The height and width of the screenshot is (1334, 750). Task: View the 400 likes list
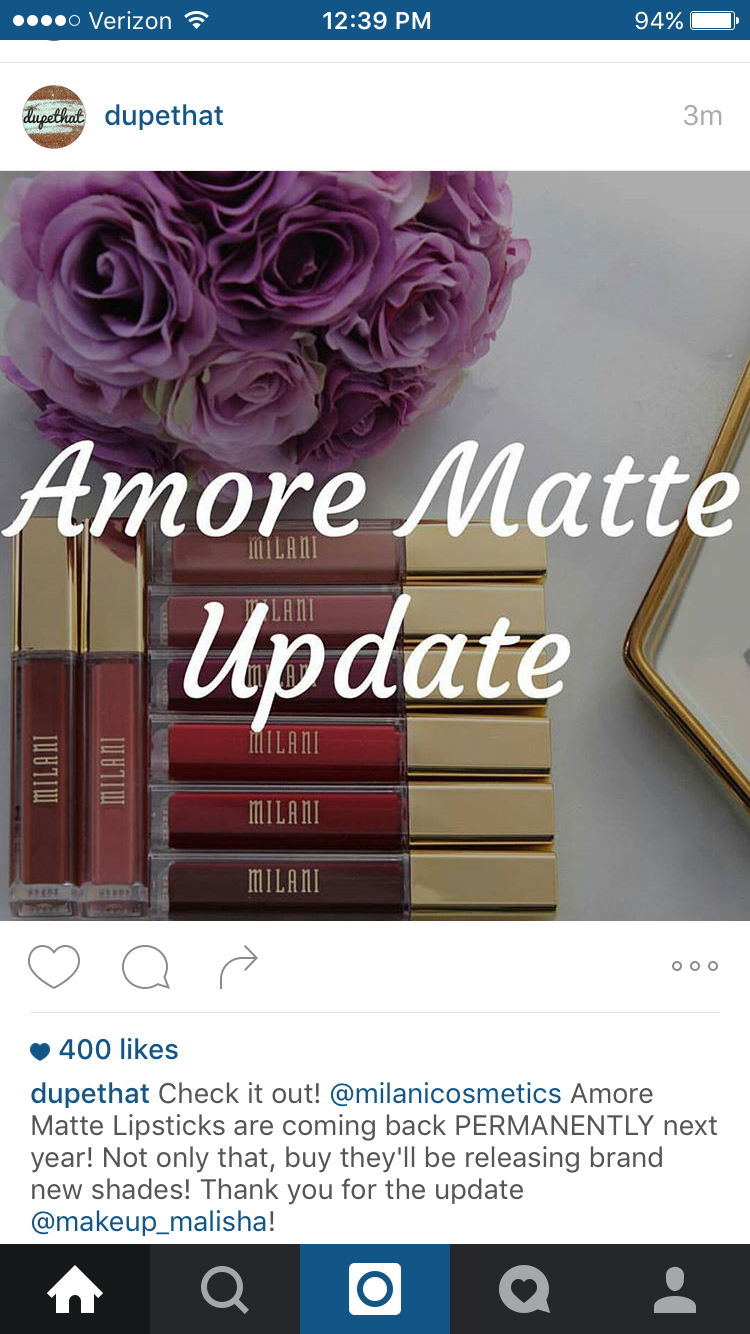click(x=118, y=1050)
